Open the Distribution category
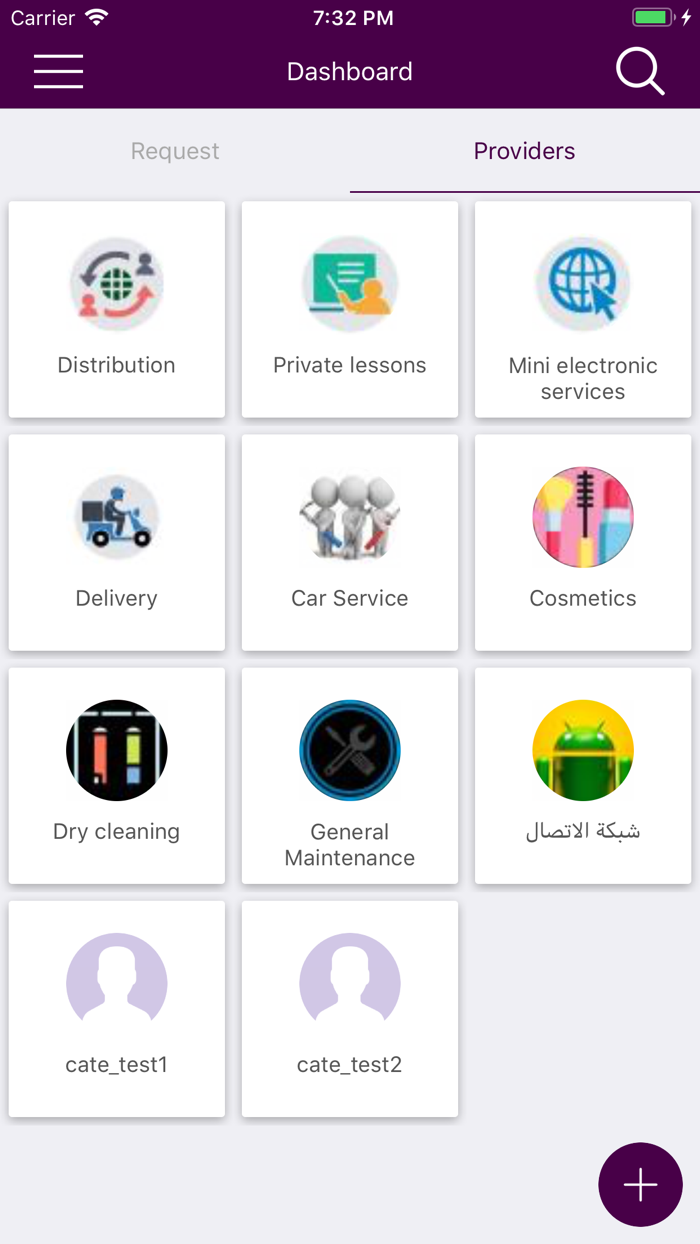Screen dimensions: 700x1244 coord(117,310)
